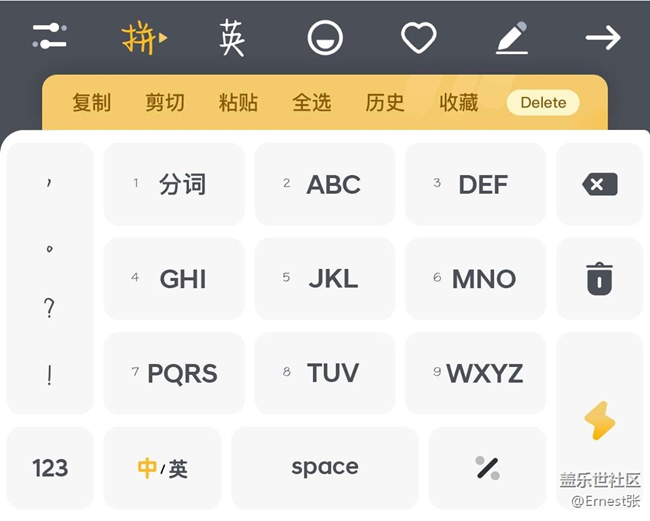Image resolution: width=650 pixels, height=521 pixels.
Task: Open clipboard 历史 history
Action: [x=385, y=102]
